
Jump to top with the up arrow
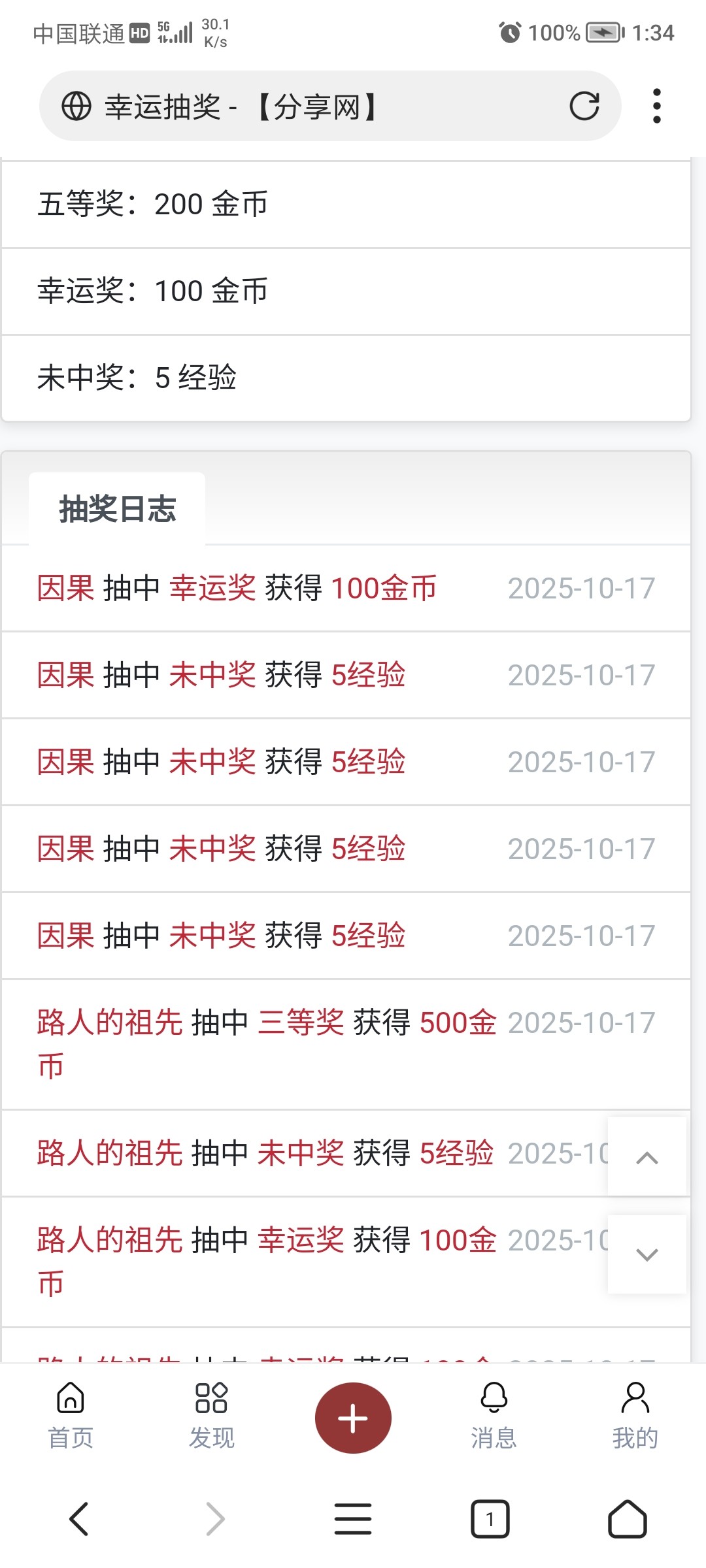[x=647, y=1157]
